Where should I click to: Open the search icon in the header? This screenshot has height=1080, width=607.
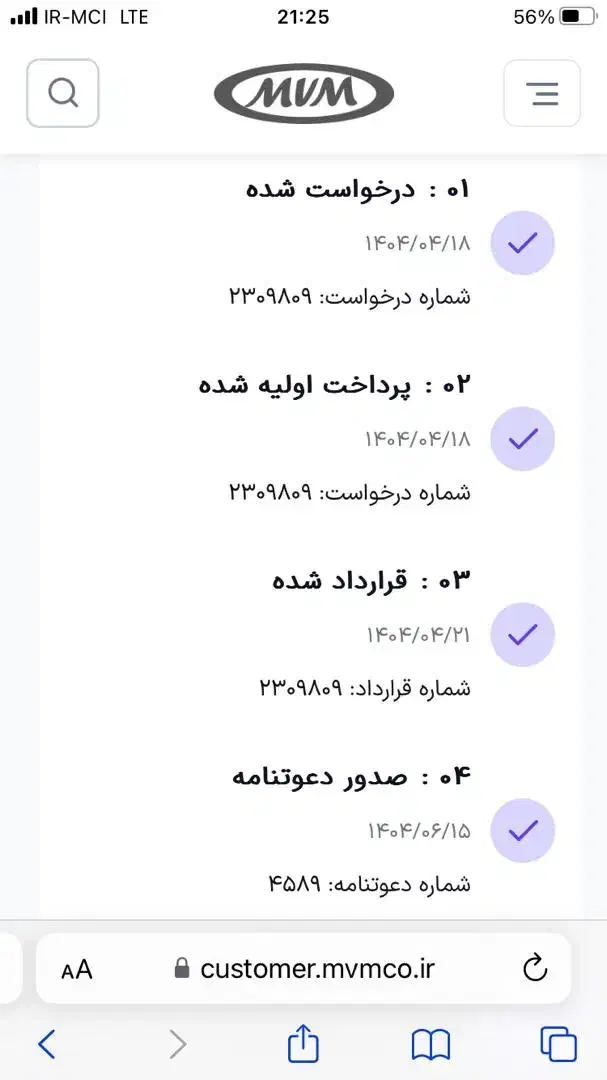(x=63, y=93)
